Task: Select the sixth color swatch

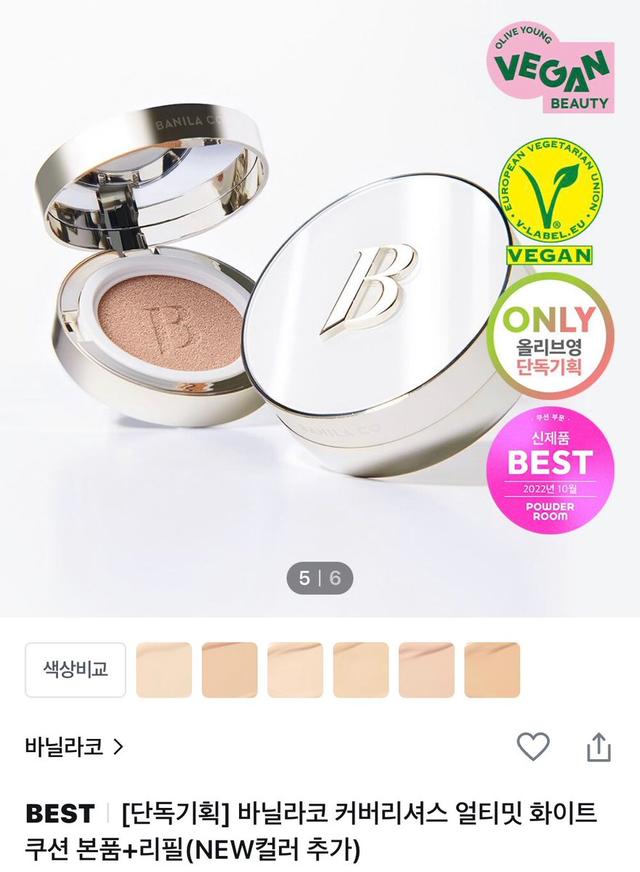Action: tap(492, 670)
